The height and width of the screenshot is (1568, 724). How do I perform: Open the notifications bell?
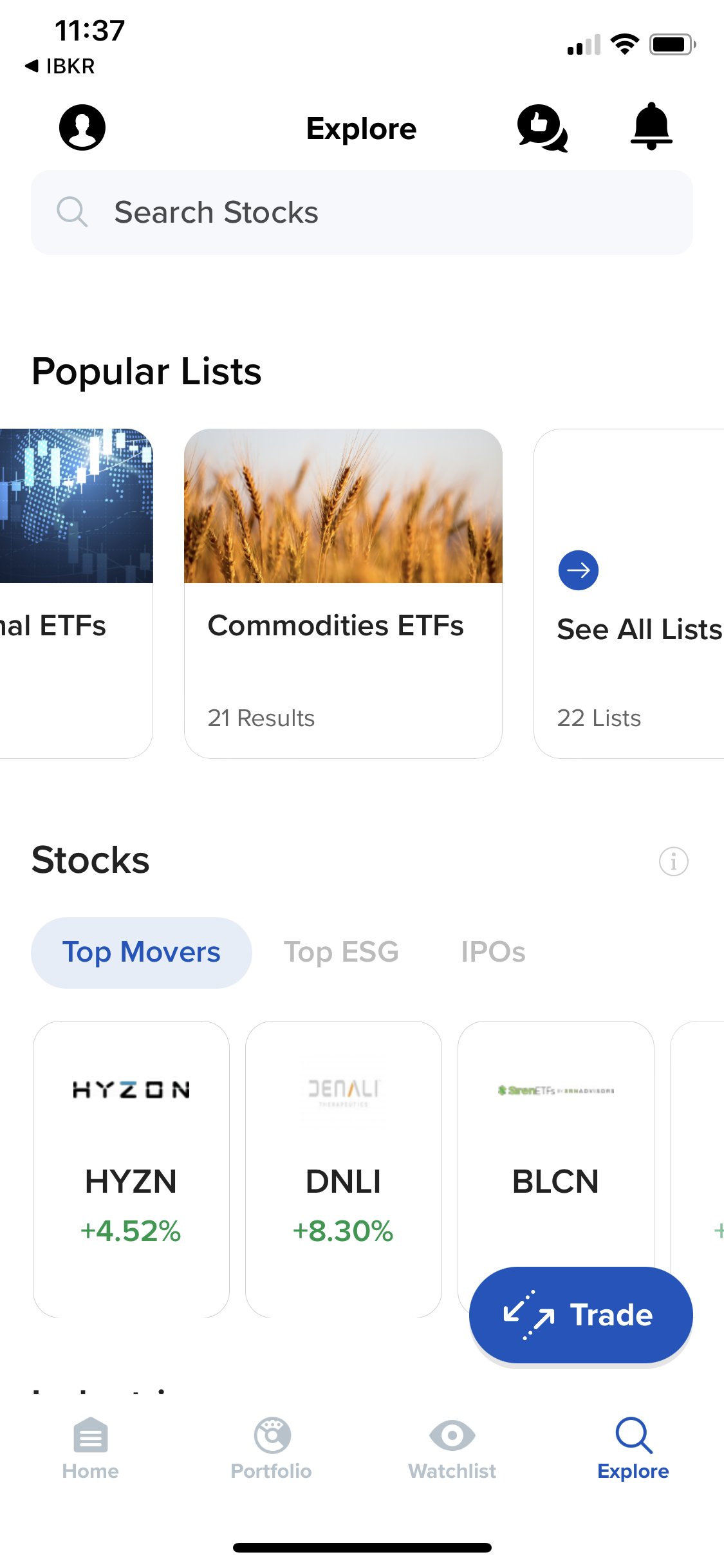point(651,126)
